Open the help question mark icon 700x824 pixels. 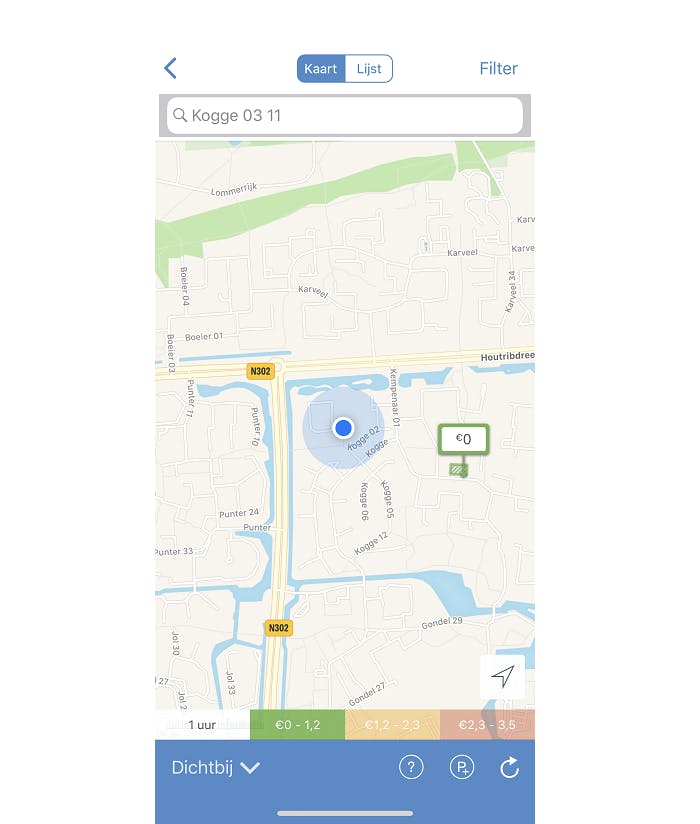tap(410, 768)
